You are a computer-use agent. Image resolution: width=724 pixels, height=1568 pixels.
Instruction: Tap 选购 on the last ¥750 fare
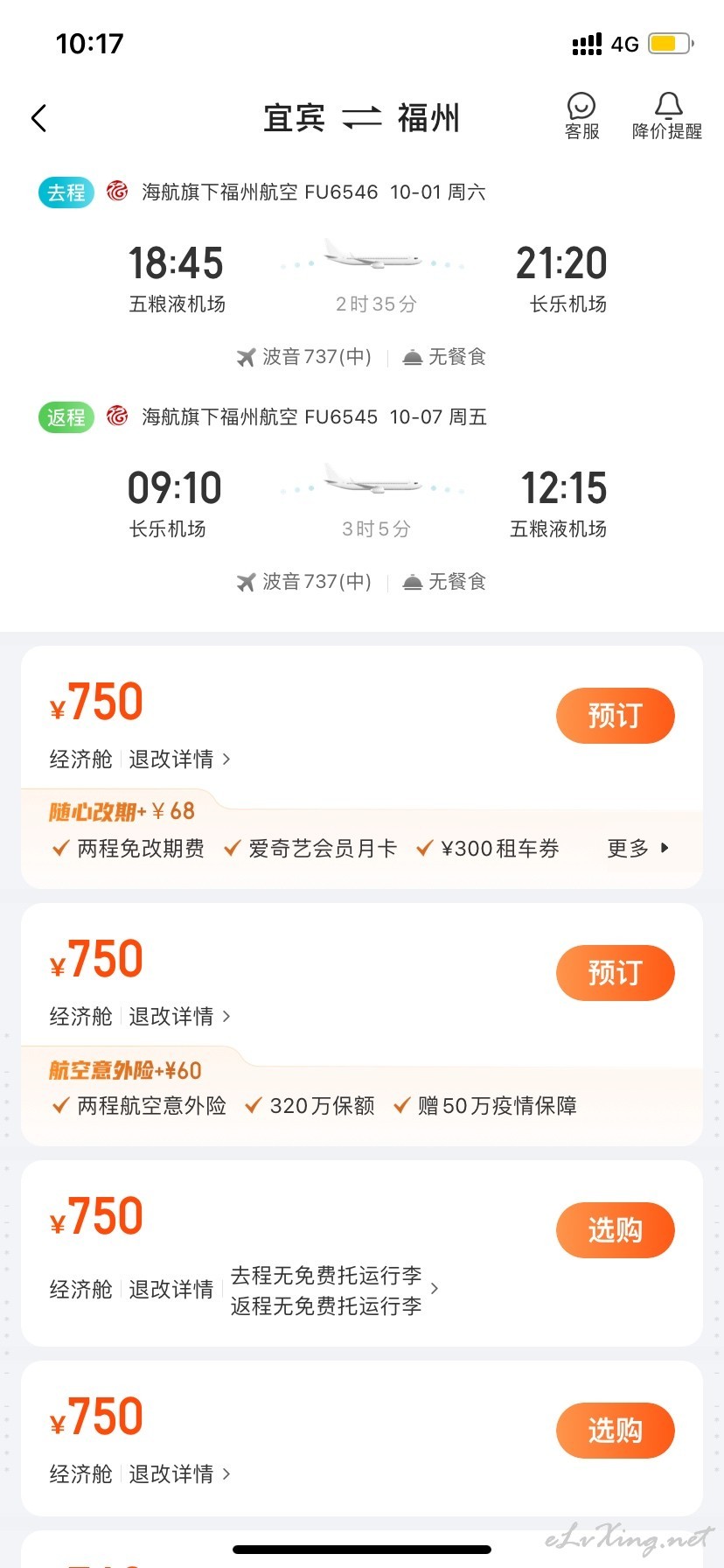[615, 1431]
